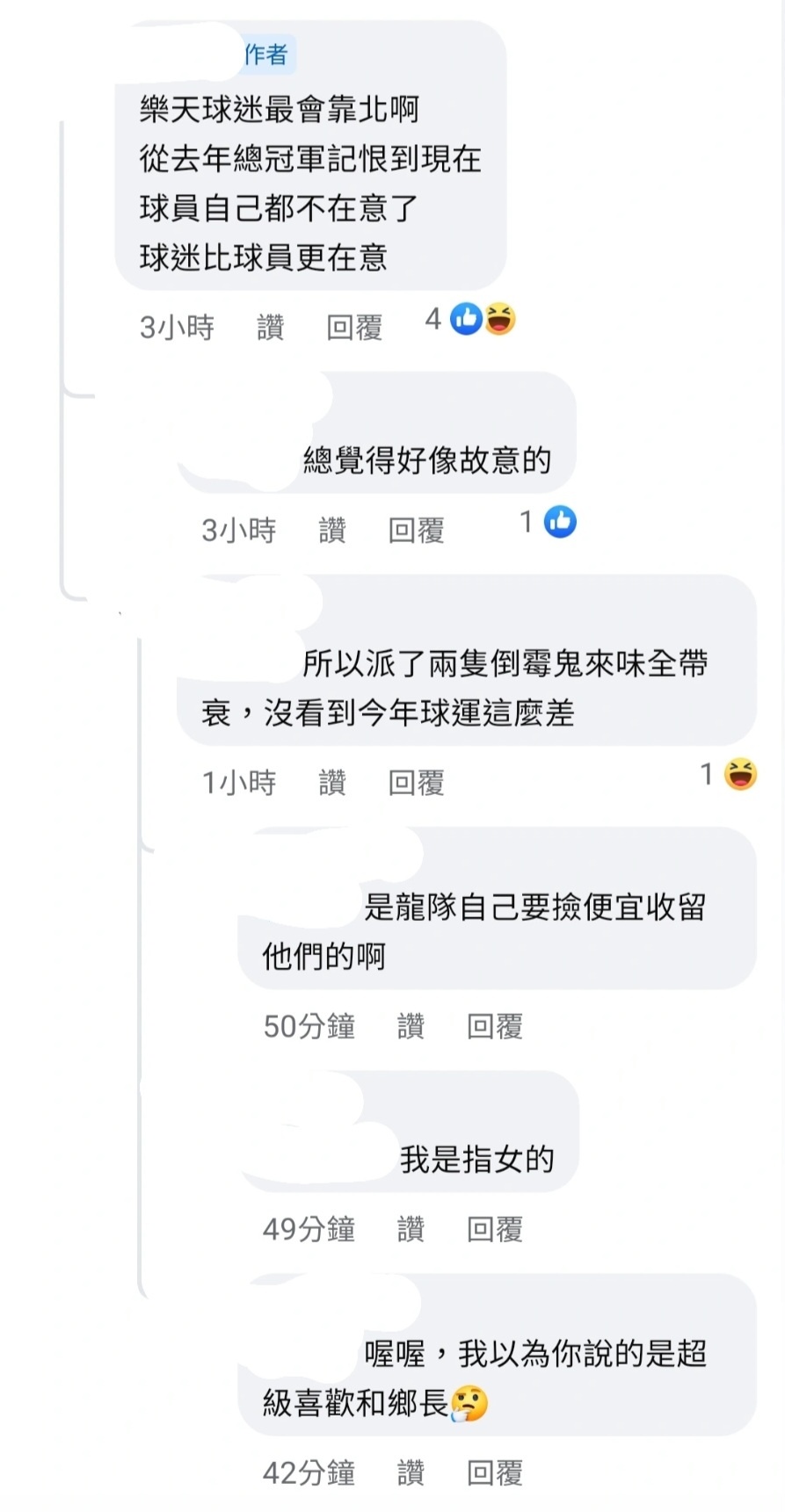The image size is (785, 1512).
Task: Like the comment mentioning 超級喜歡和鄉長
Action: pyautogui.click(x=411, y=1472)
